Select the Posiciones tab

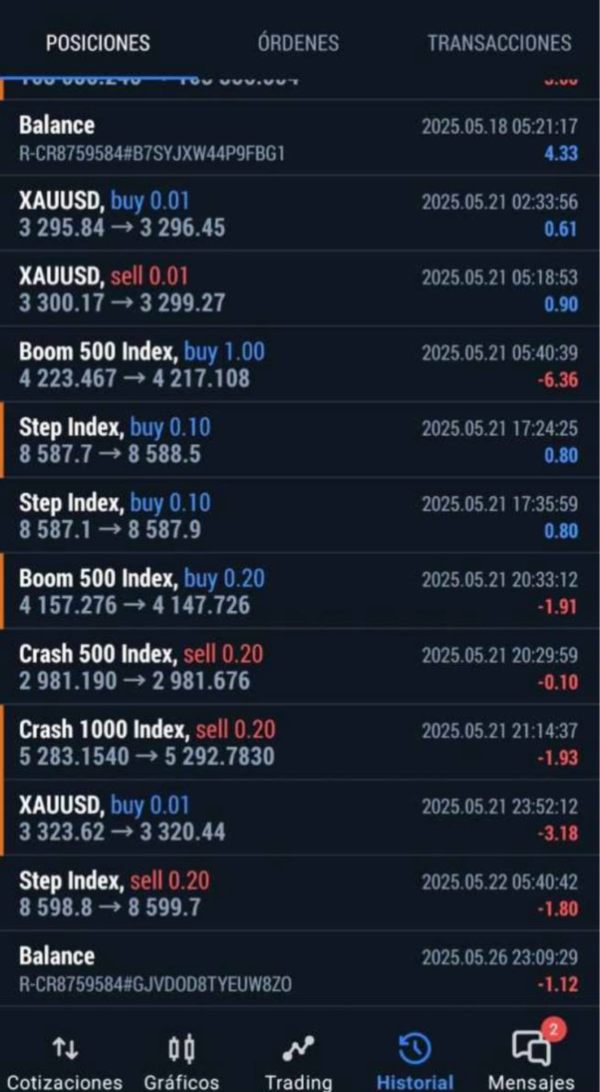pos(97,42)
